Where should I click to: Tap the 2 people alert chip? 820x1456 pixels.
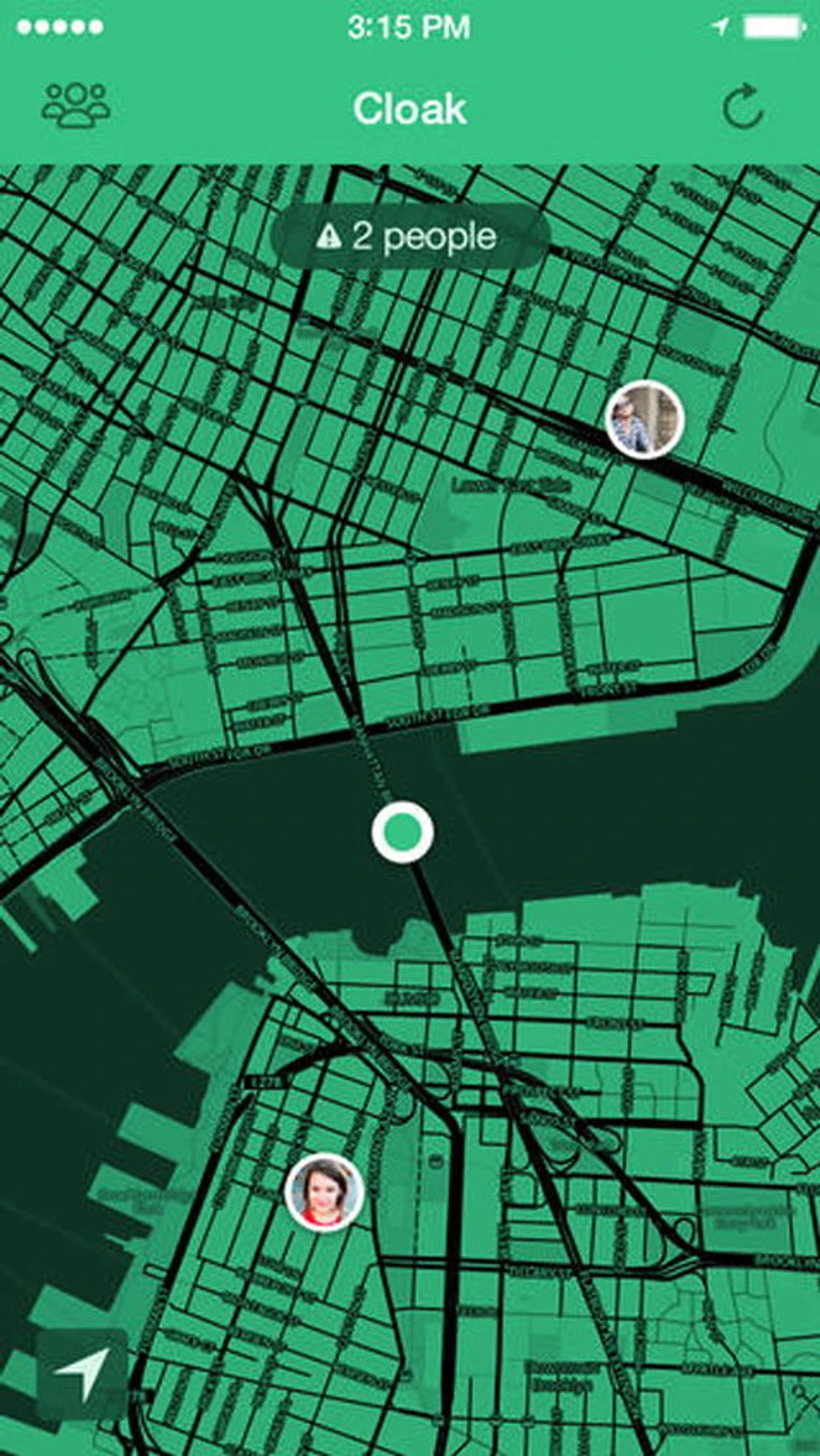pos(409,236)
